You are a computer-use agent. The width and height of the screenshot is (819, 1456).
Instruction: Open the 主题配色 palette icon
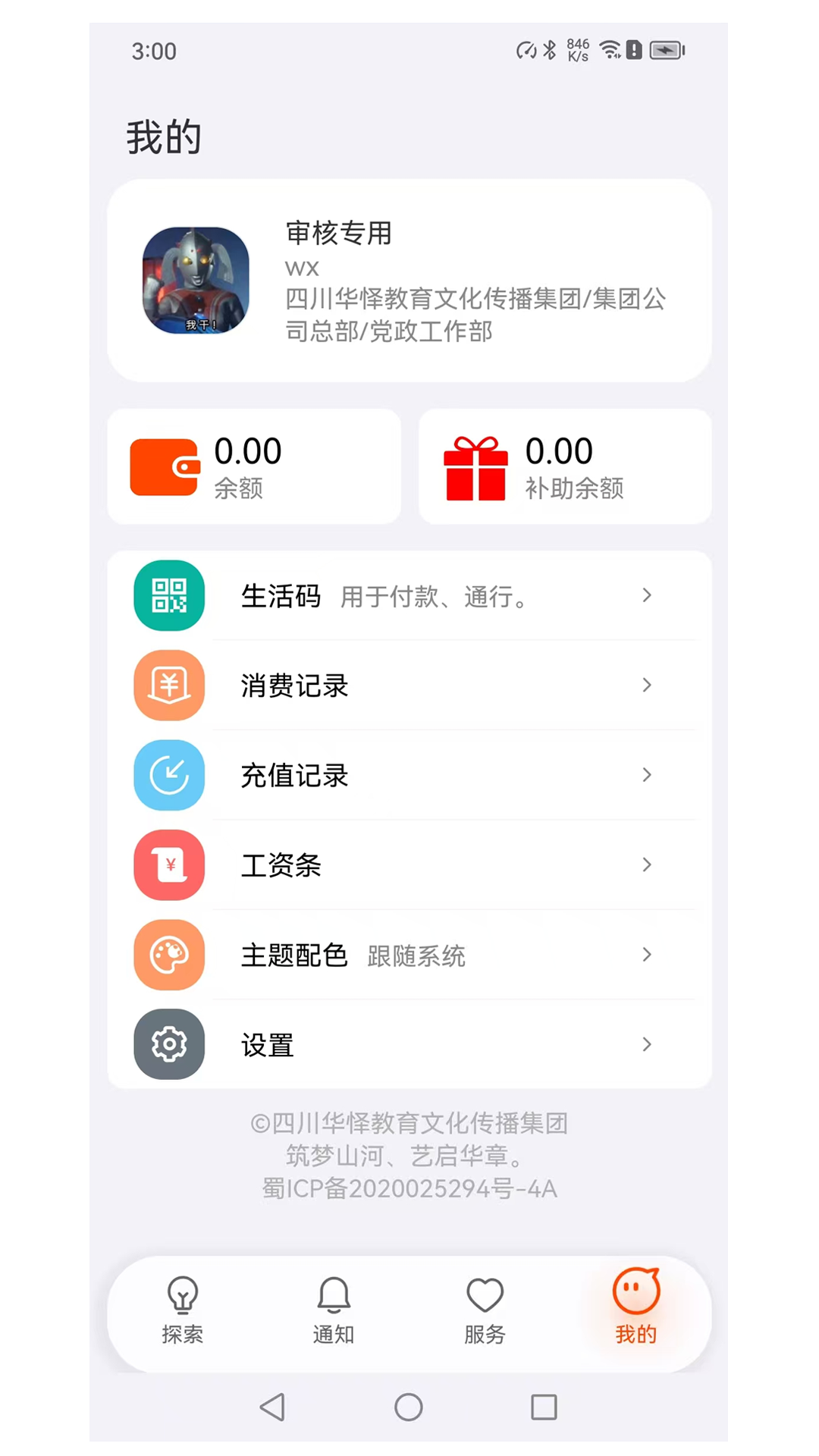[x=168, y=955]
